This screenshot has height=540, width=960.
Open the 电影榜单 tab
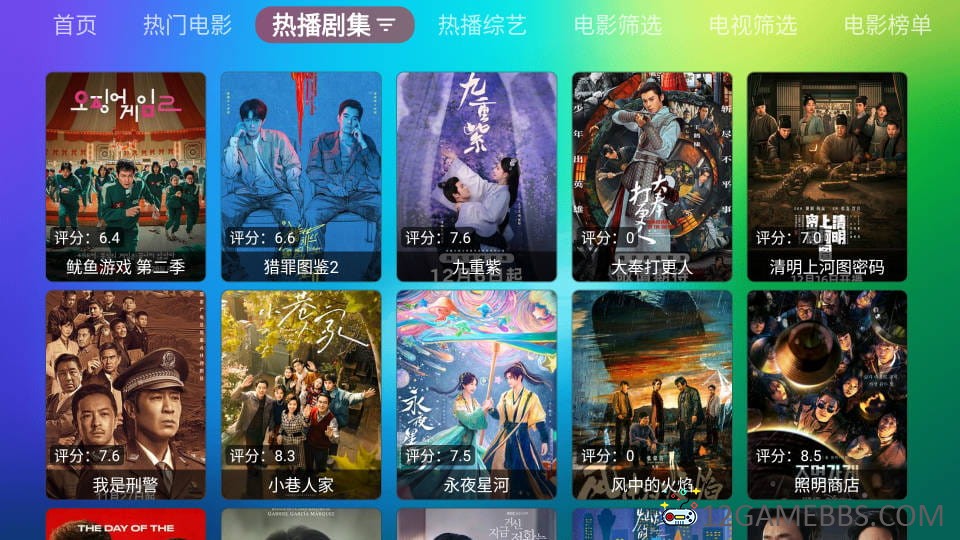tap(887, 25)
